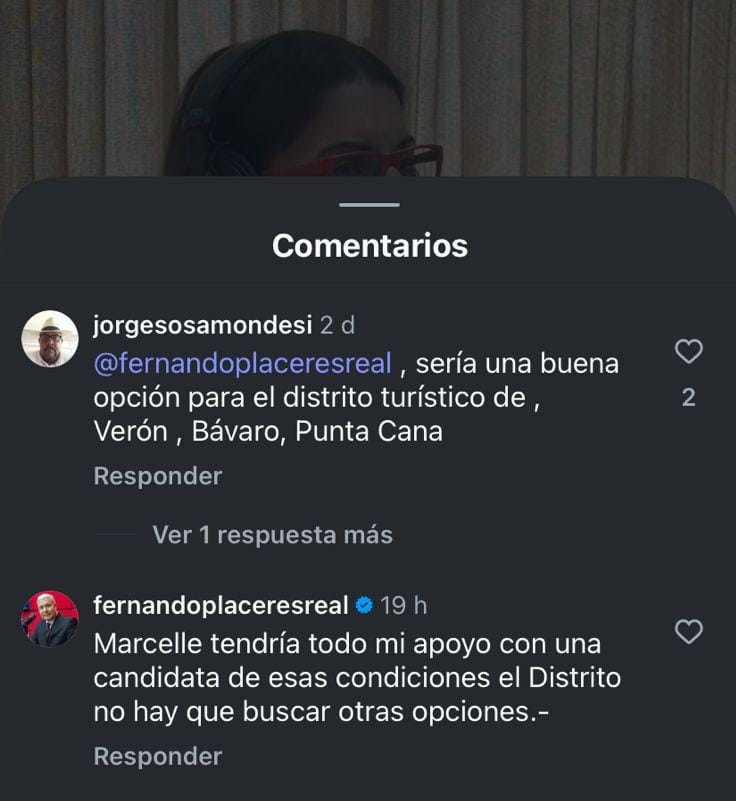Open jorgesosamondesi's profile picture
Viewport: 736px width, 801px height.
coord(50,339)
